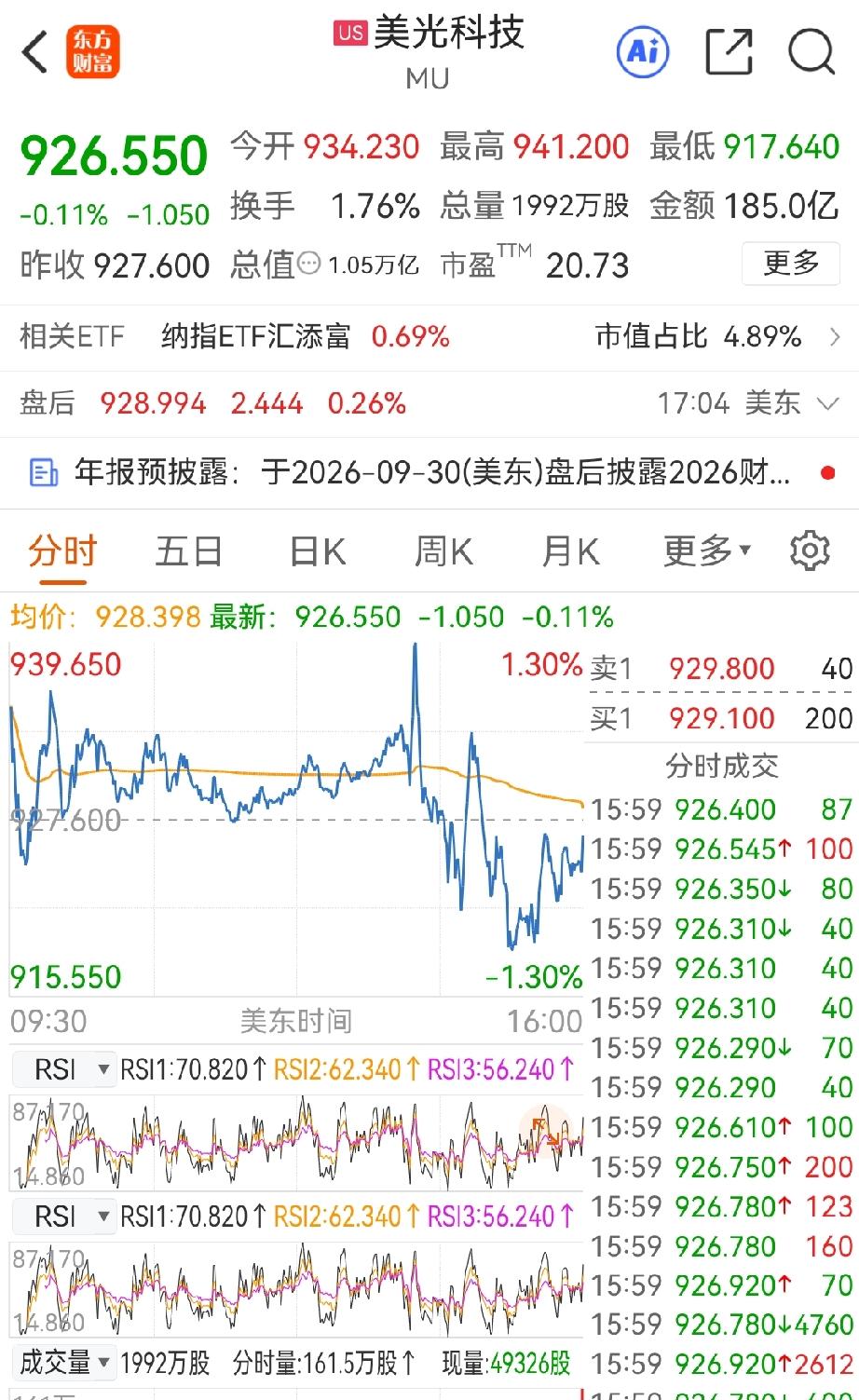This screenshot has height=1400, width=859.
Task: Open the first RSI indicator dropdown
Action: coord(63,1069)
